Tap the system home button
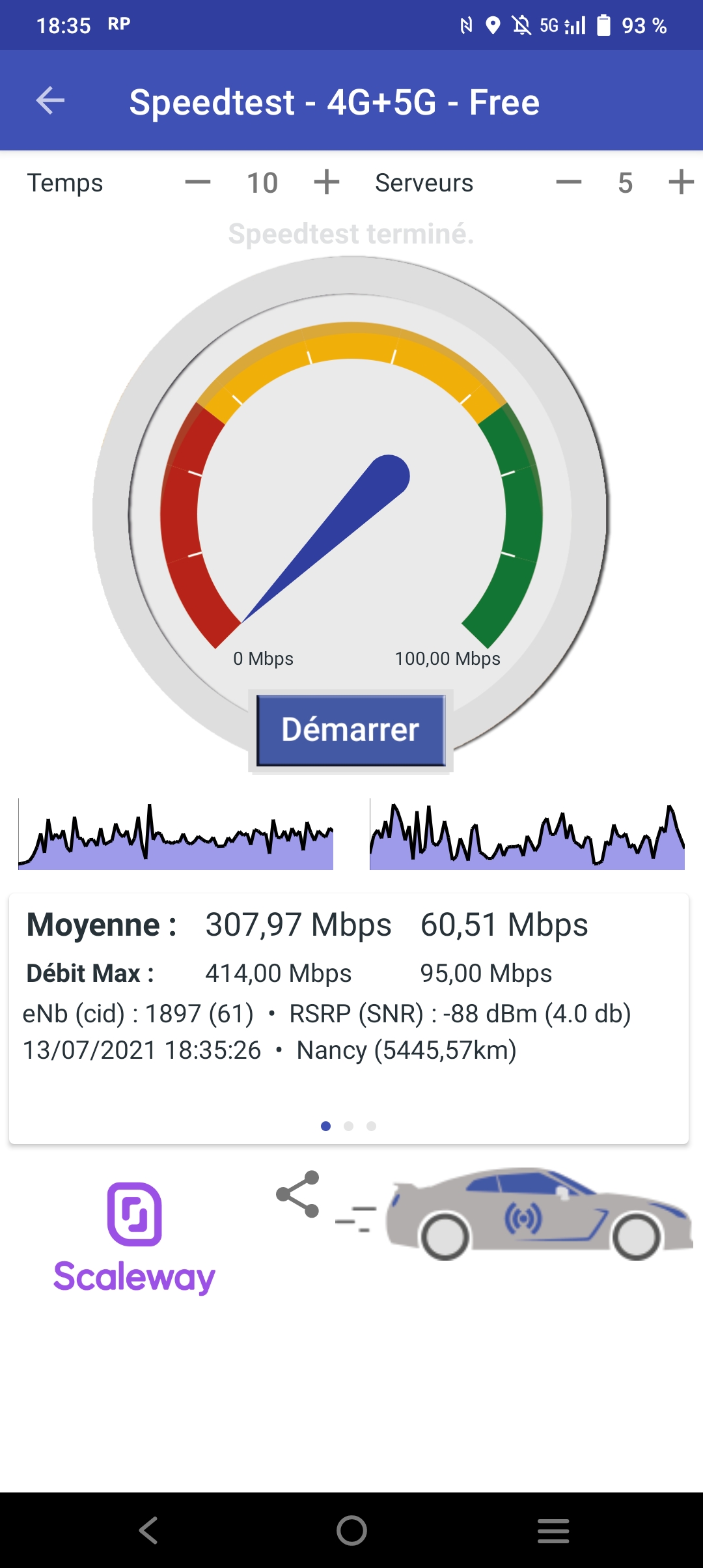 click(x=351, y=1530)
